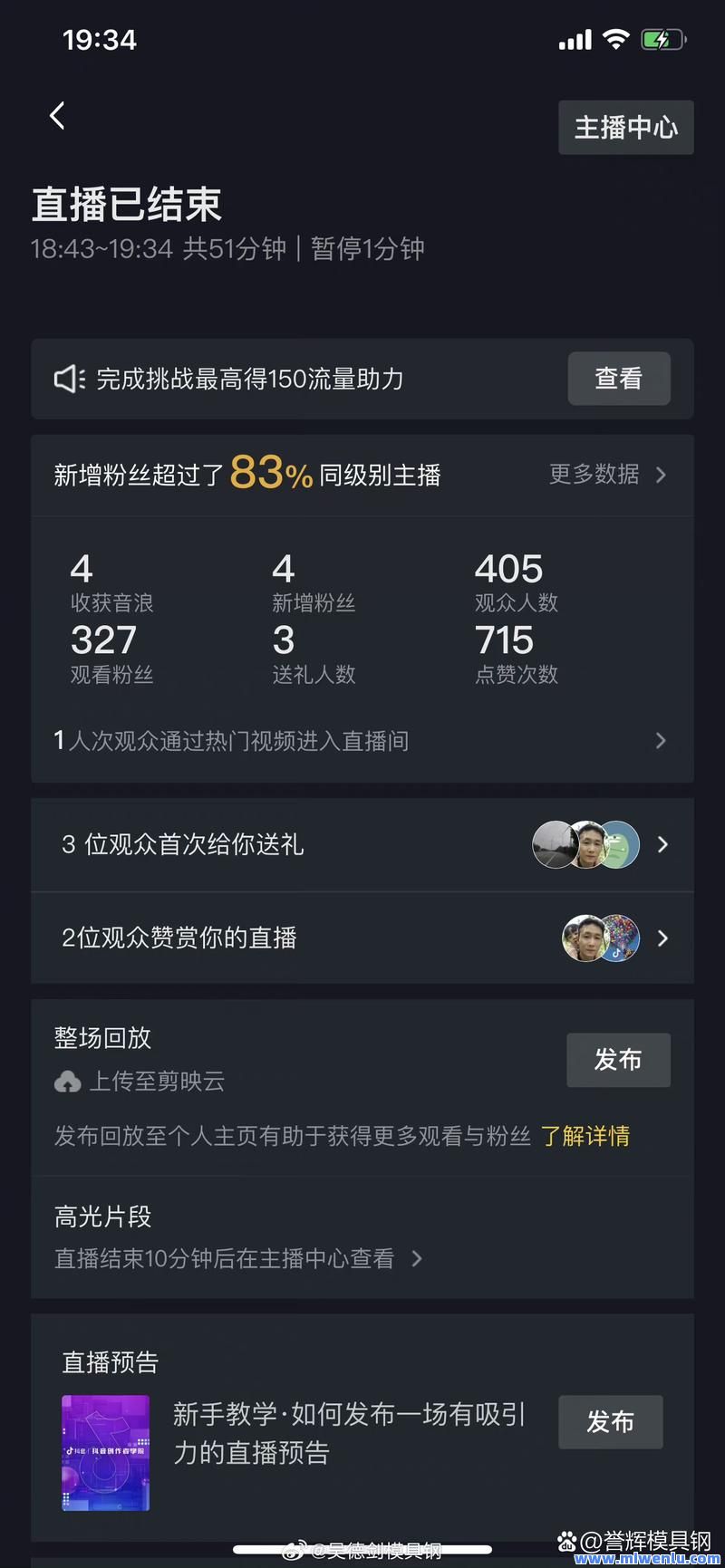This screenshot has width=725, height=1568.
Task: Tap 发布 next to the live preview announcement
Action: pyautogui.click(x=610, y=1422)
